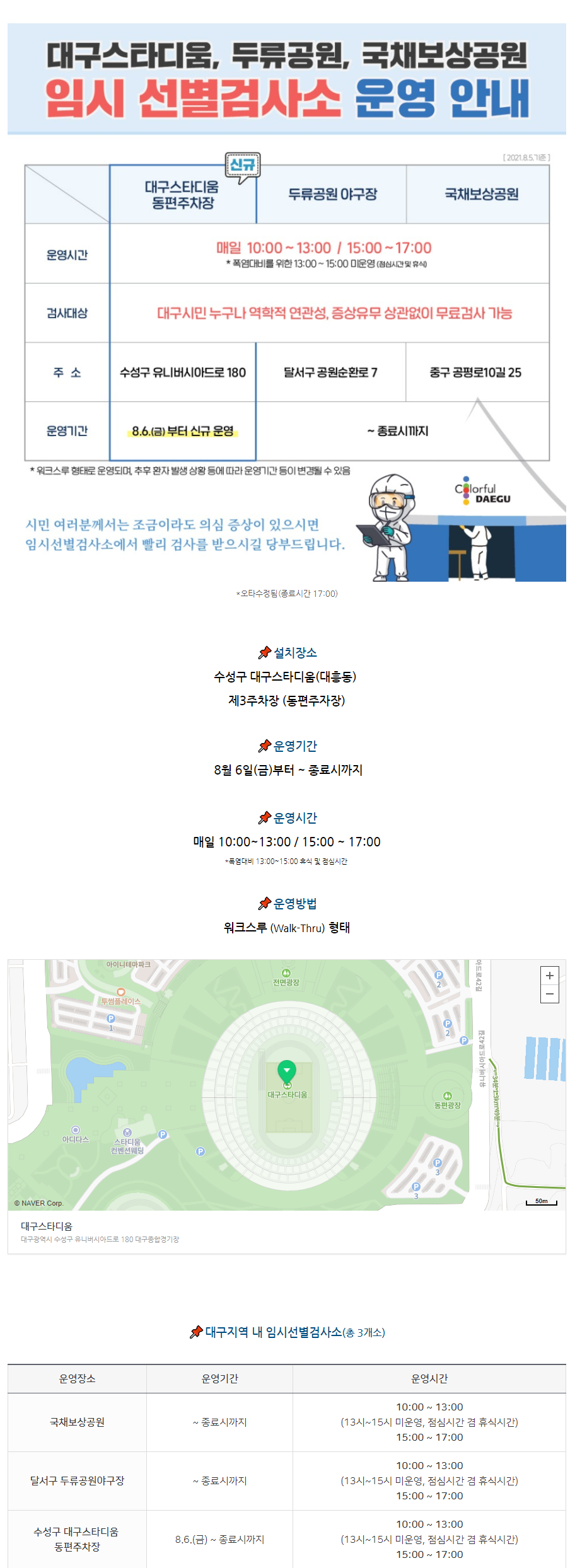Tap the green 대구스타디움 map pin
Screen dimensions: 587x1568
[287, 1071]
